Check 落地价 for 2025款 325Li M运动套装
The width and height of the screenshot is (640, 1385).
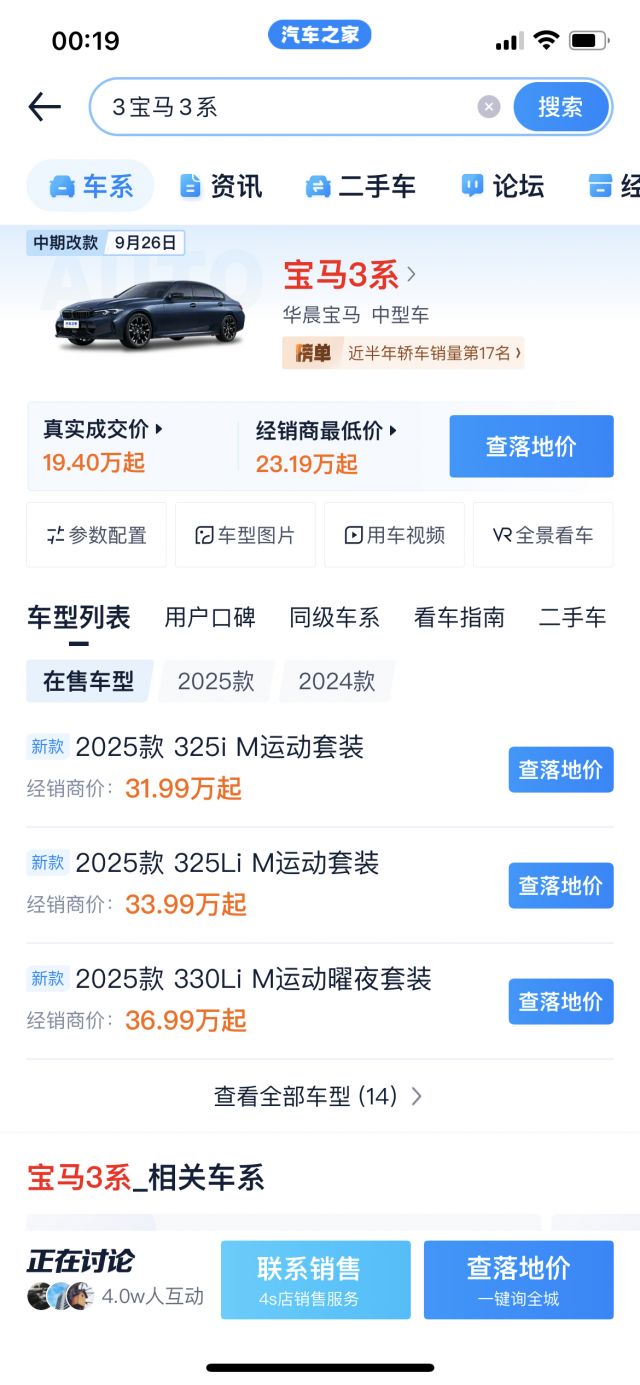[x=560, y=885]
